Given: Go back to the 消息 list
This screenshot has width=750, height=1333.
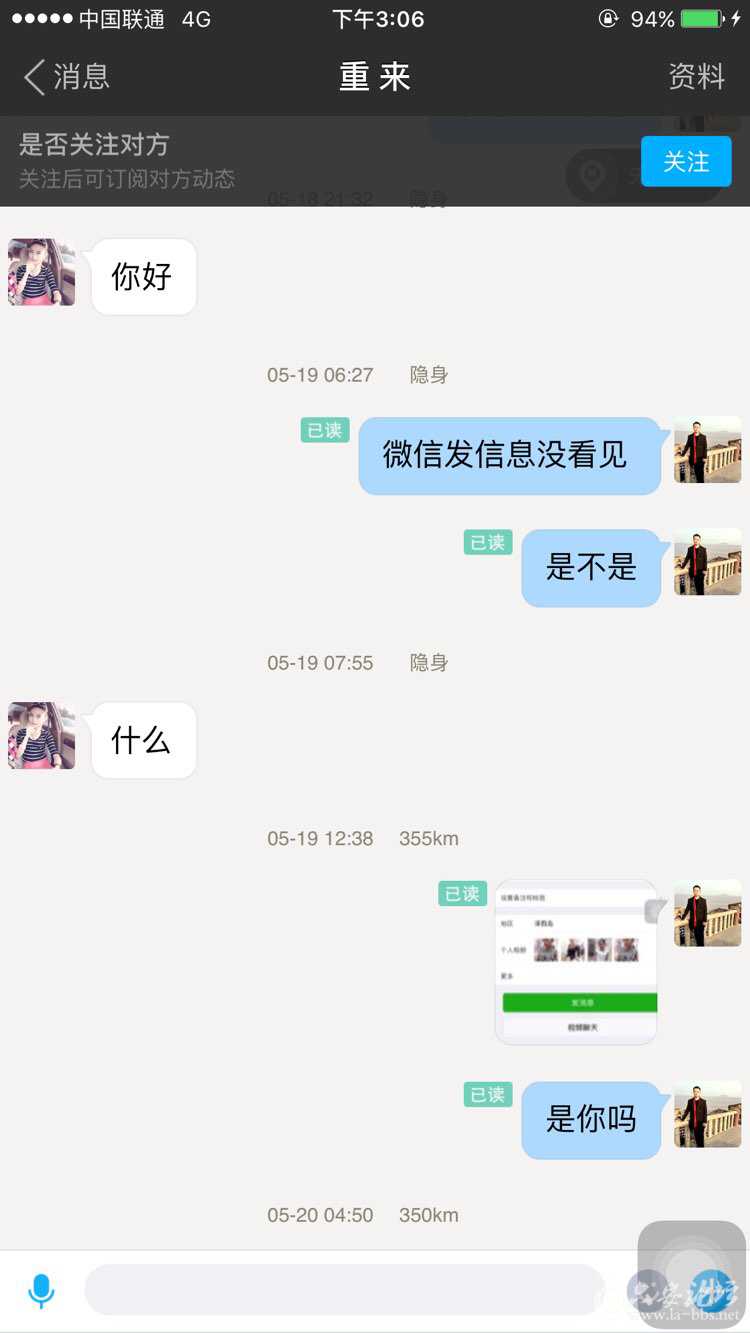Looking at the screenshot, I should coord(66,77).
